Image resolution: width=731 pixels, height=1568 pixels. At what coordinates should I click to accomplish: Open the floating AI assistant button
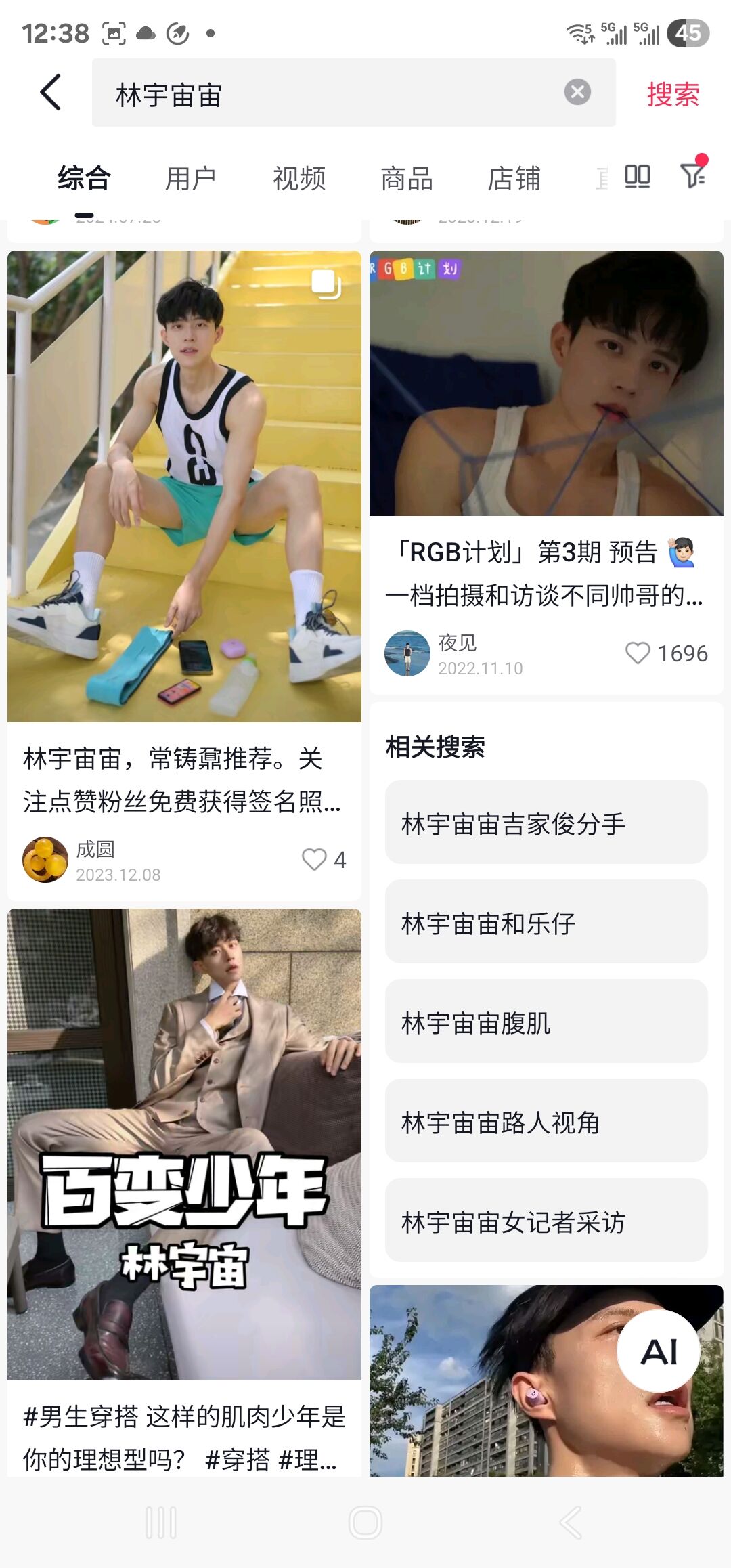tap(659, 1351)
